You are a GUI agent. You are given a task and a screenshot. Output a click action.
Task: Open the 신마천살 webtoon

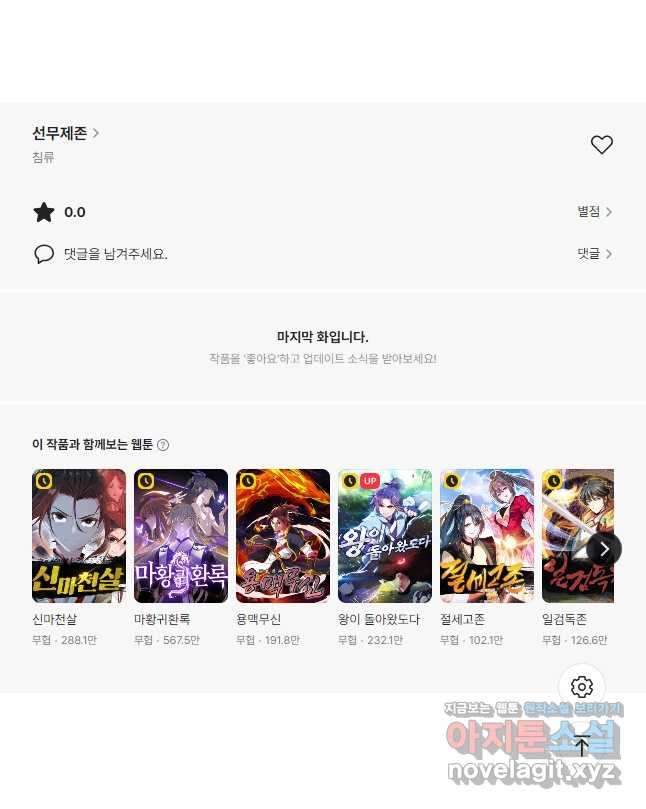[79, 536]
